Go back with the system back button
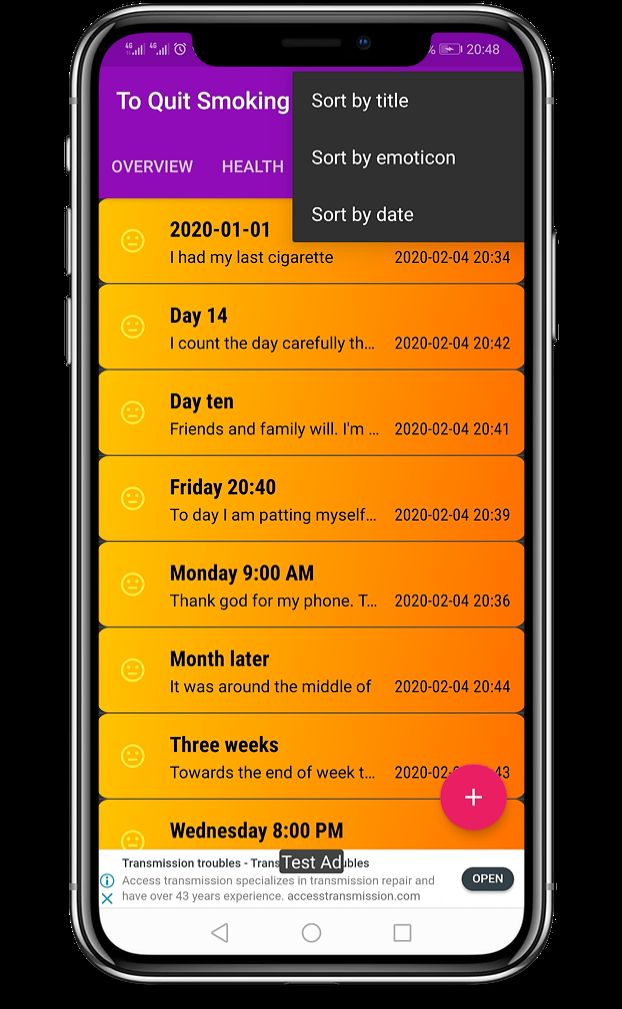This screenshot has width=622, height=1009. pyautogui.click(x=220, y=933)
